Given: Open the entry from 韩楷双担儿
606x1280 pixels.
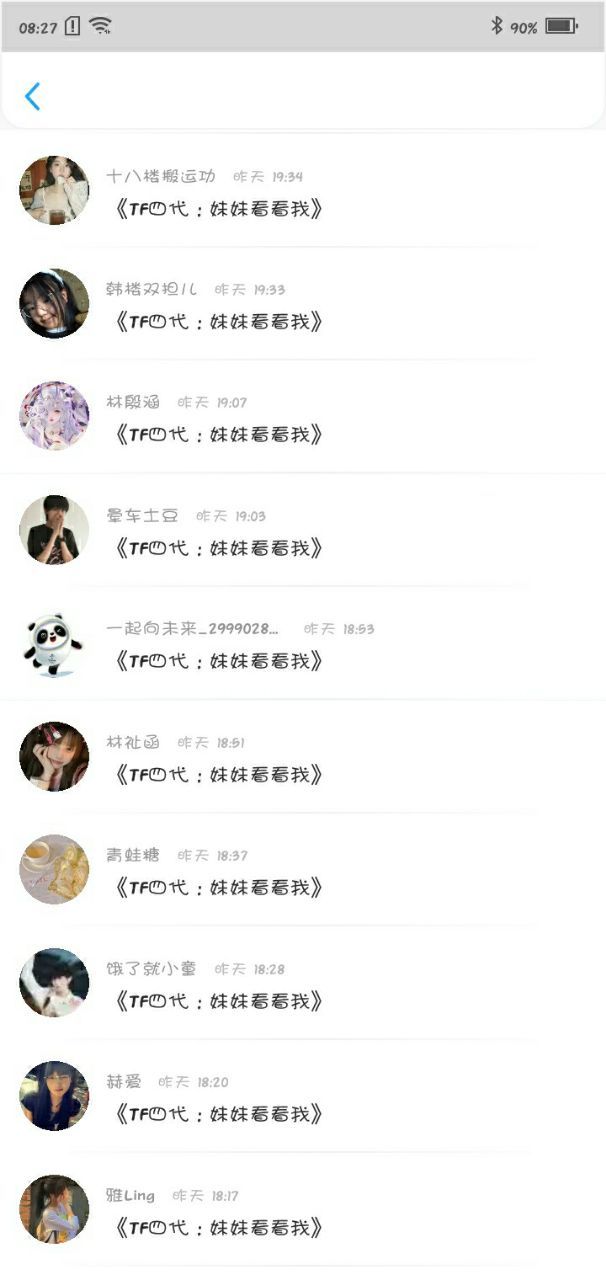Looking at the screenshot, I should 303,303.
